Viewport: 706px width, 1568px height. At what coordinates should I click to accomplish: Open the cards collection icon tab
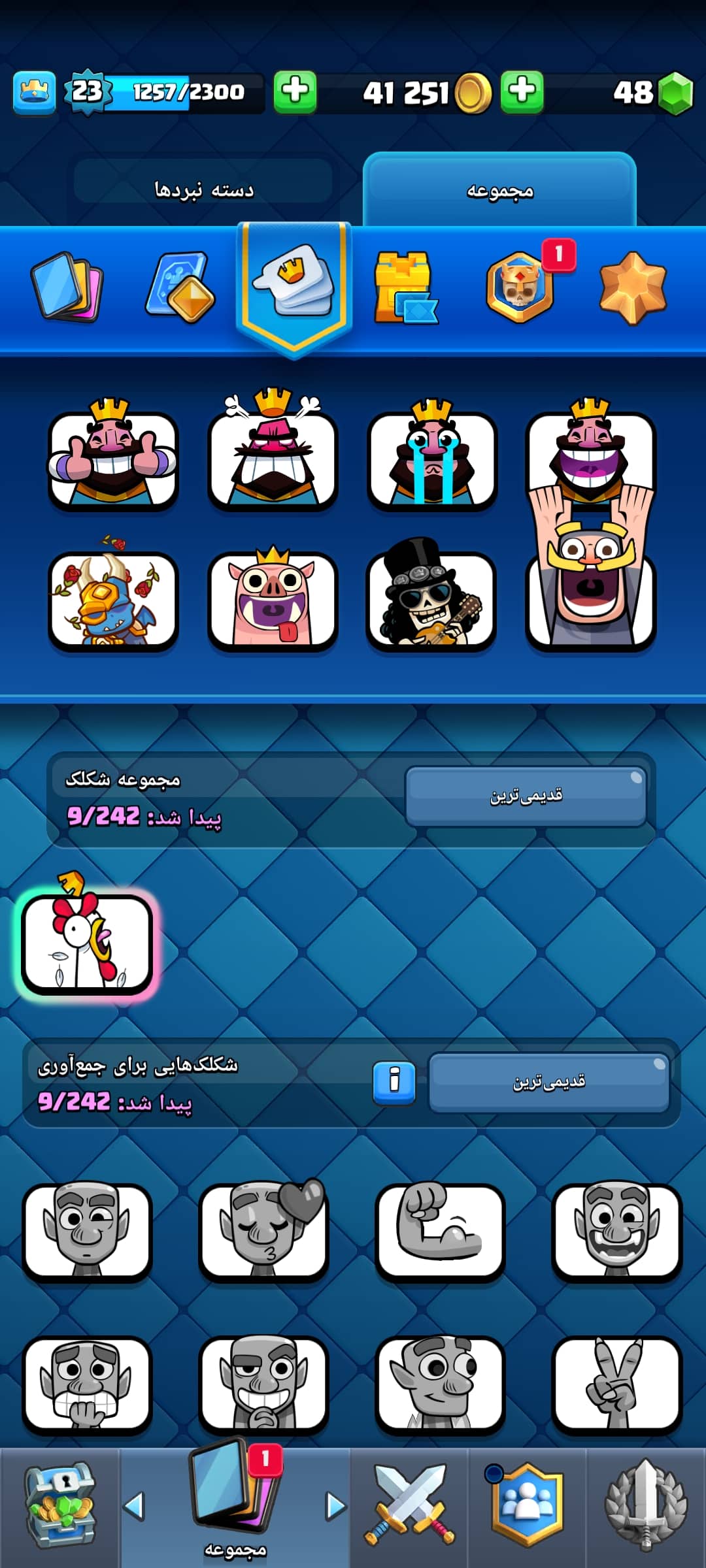coord(67,287)
